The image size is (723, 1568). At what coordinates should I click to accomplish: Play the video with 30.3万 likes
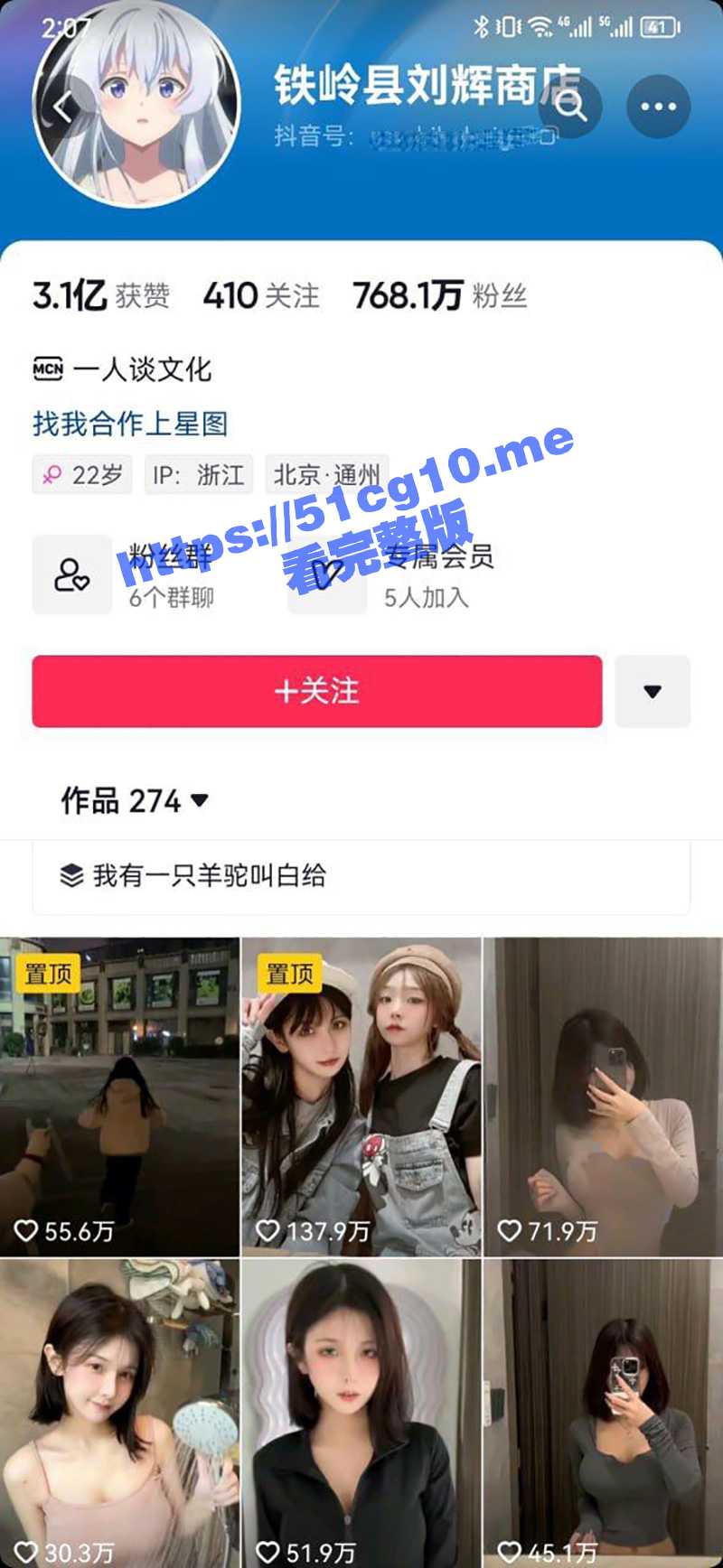[119, 1414]
